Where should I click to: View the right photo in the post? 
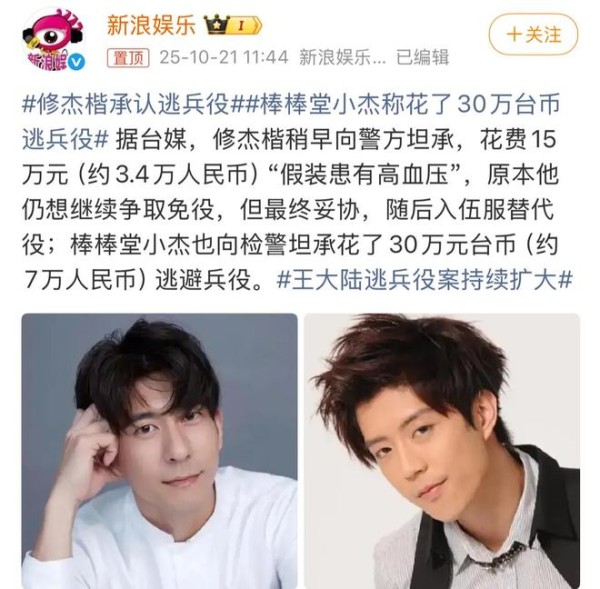pyautogui.click(x=441, y=450)
